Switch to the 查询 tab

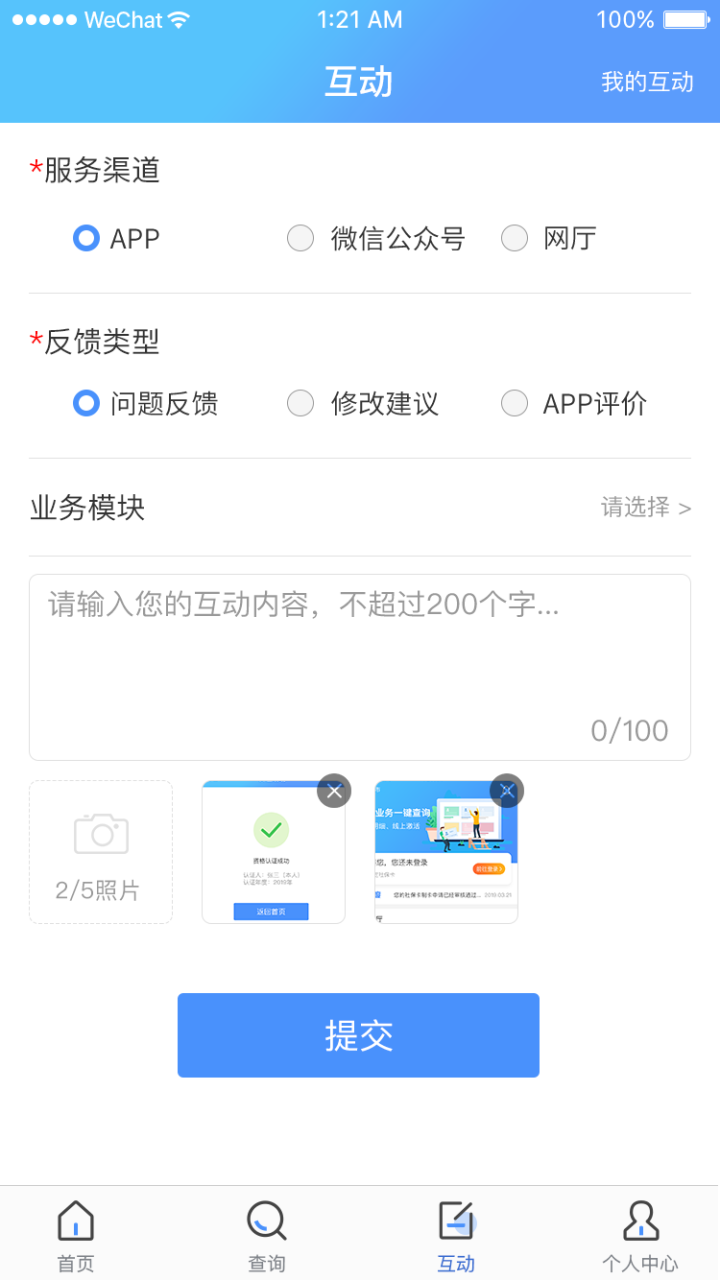pyautogui.click(x=267, y=1236)
